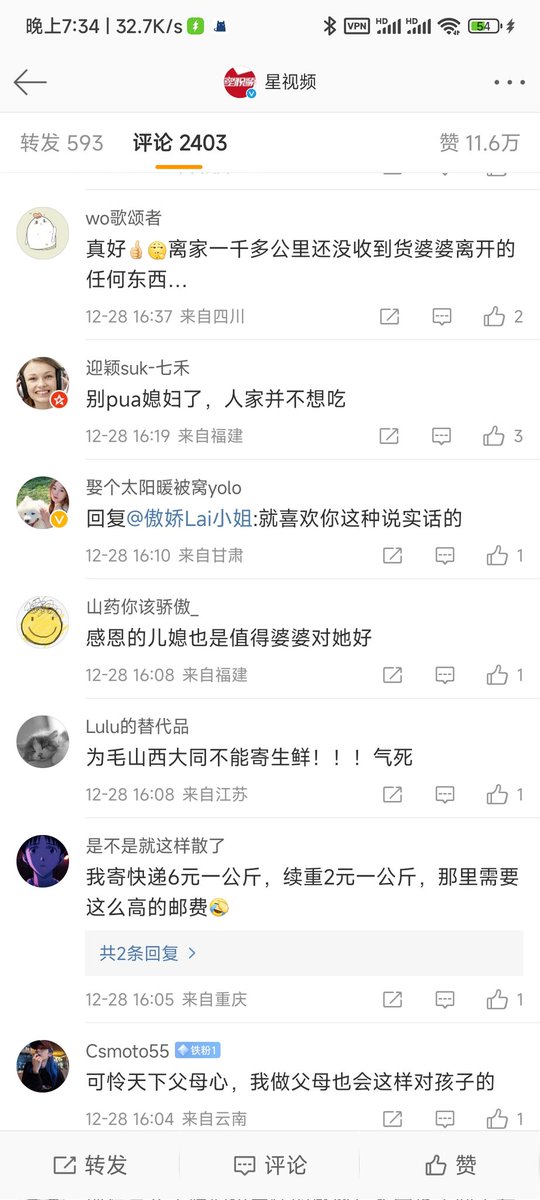Reply to 迎颖suk-七禾's comment

tap(442, 436)
